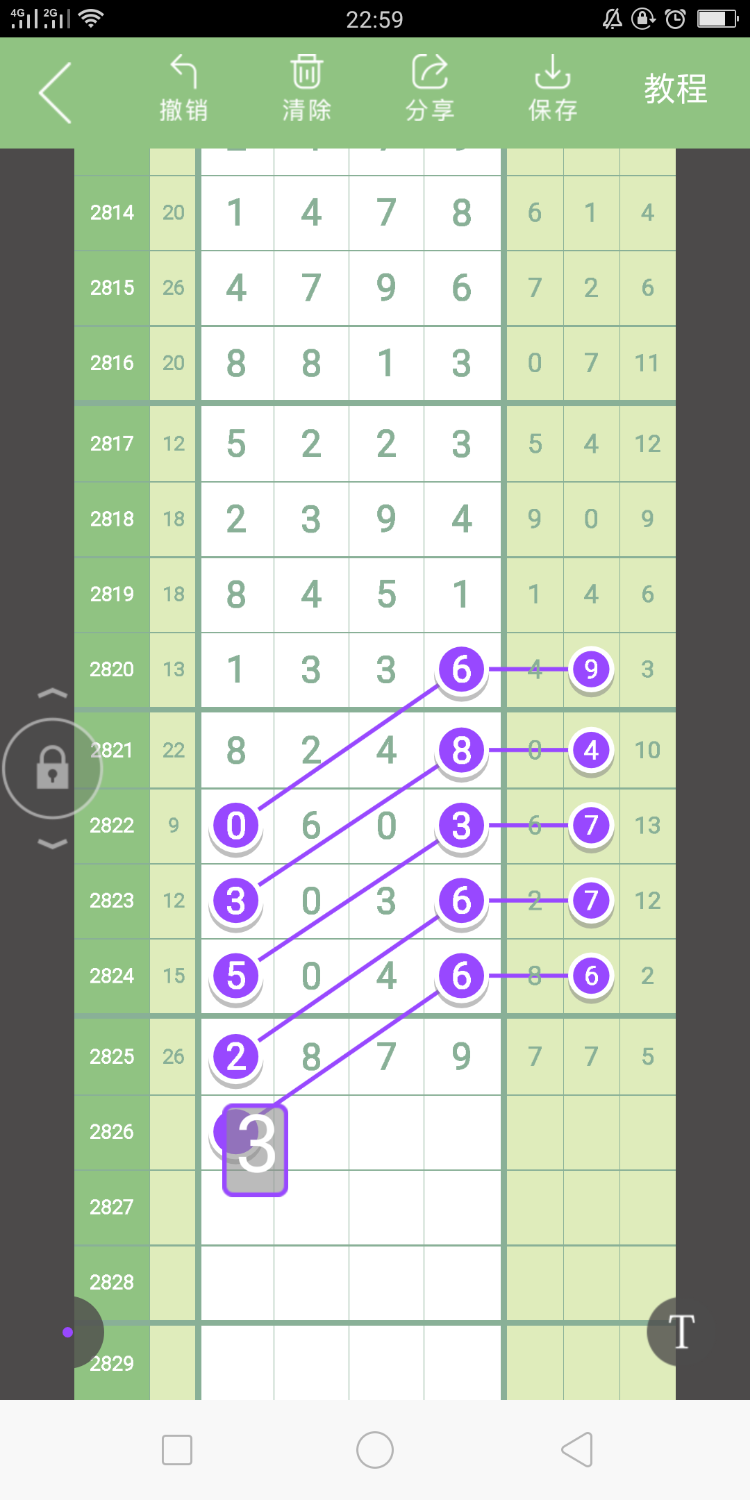Tap the navigation back chevron on screen
Image resolution: width=750 pixels, height=1500 pixels.
[x=575, y=1449]
